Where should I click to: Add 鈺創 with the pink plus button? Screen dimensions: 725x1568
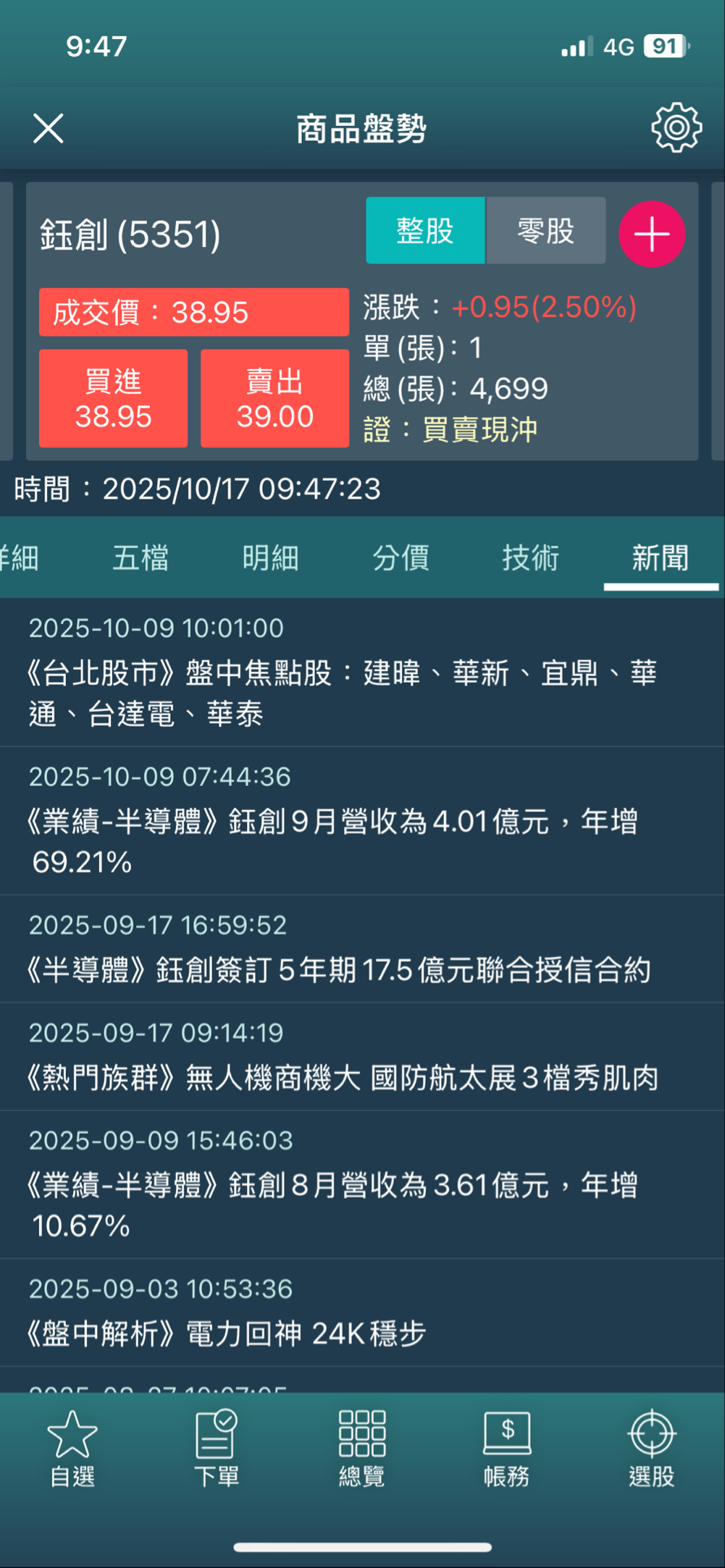(651, 235)
